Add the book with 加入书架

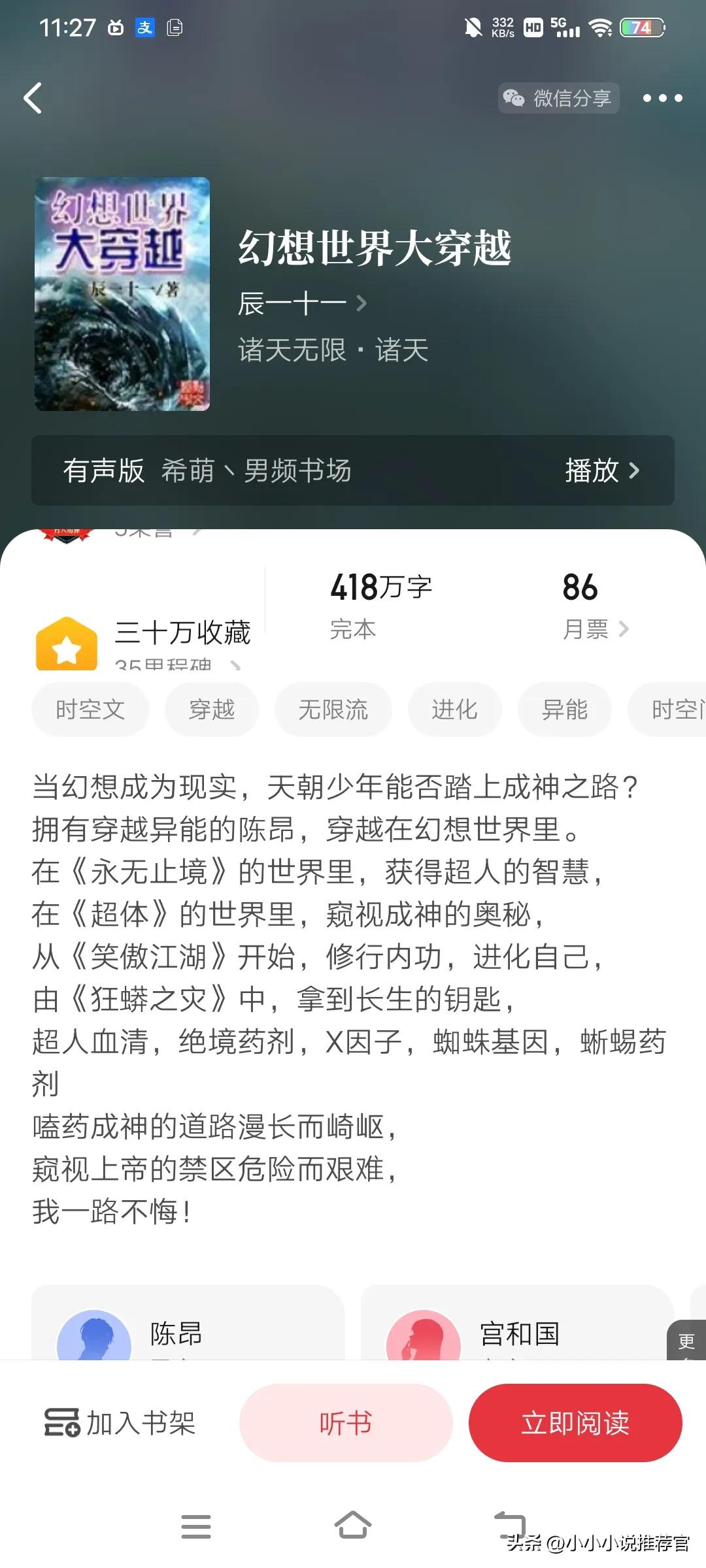tap(120, 1423)
